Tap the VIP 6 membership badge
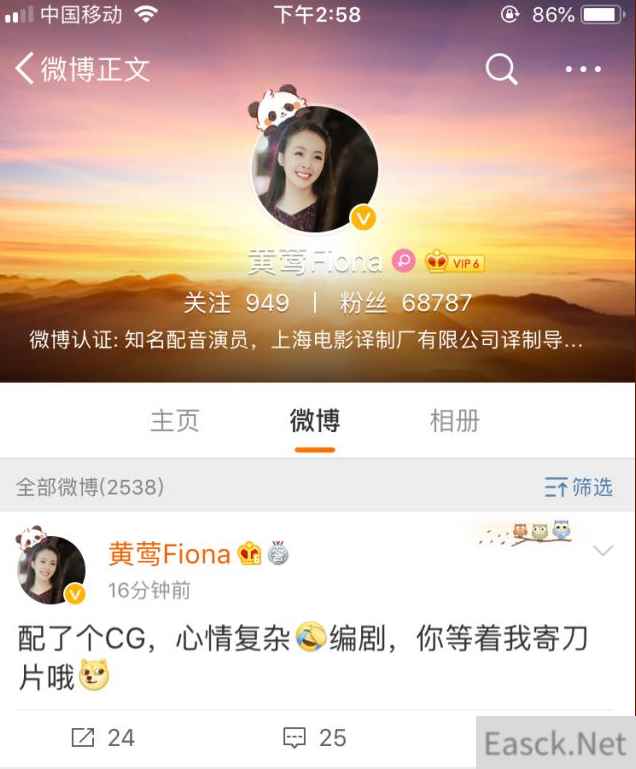Image resolution: width=636 pixels, height=769 pixels. 455,263
